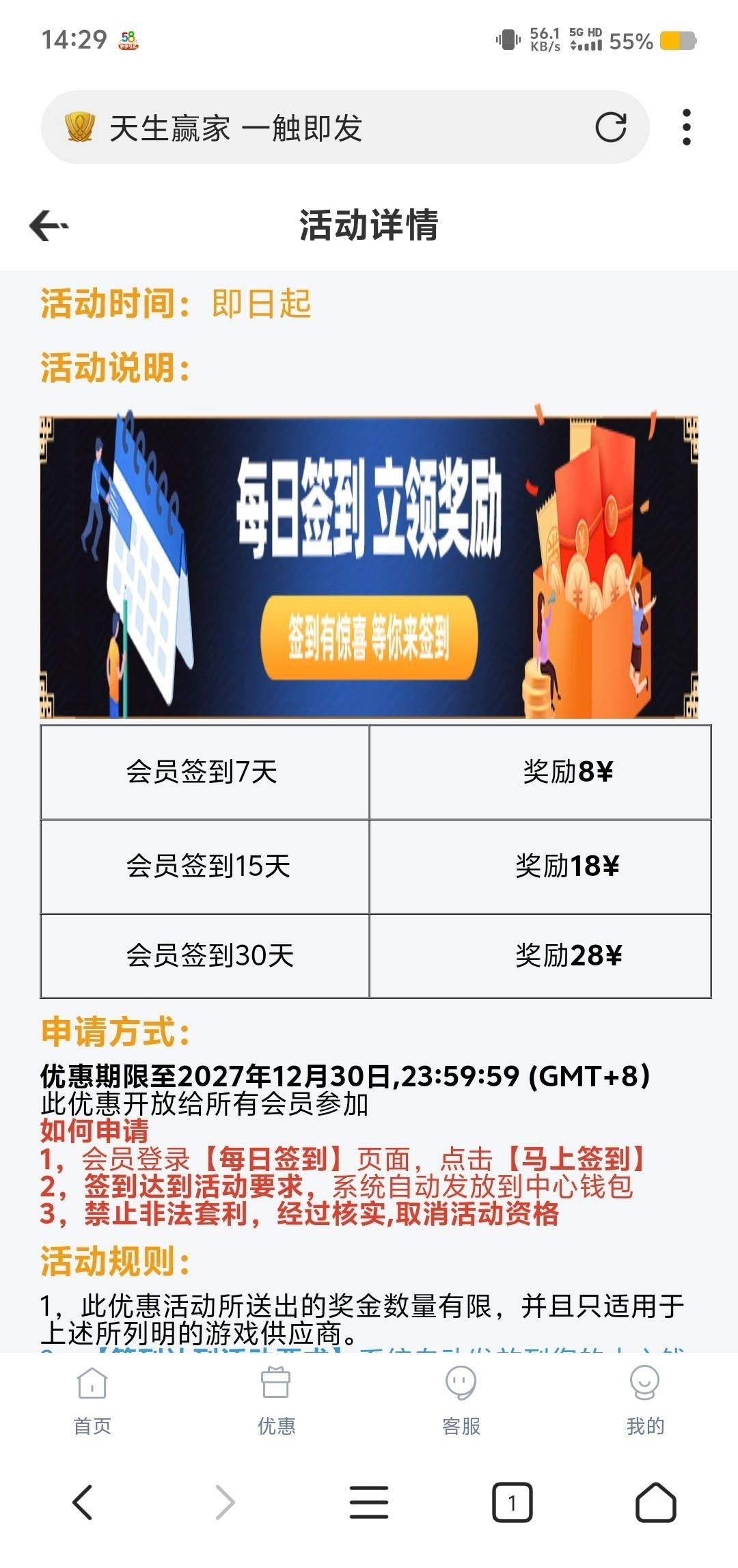This screenshot has width=738, height=1568.
Task: Go to the browser home page
Action: point(655,1502)
